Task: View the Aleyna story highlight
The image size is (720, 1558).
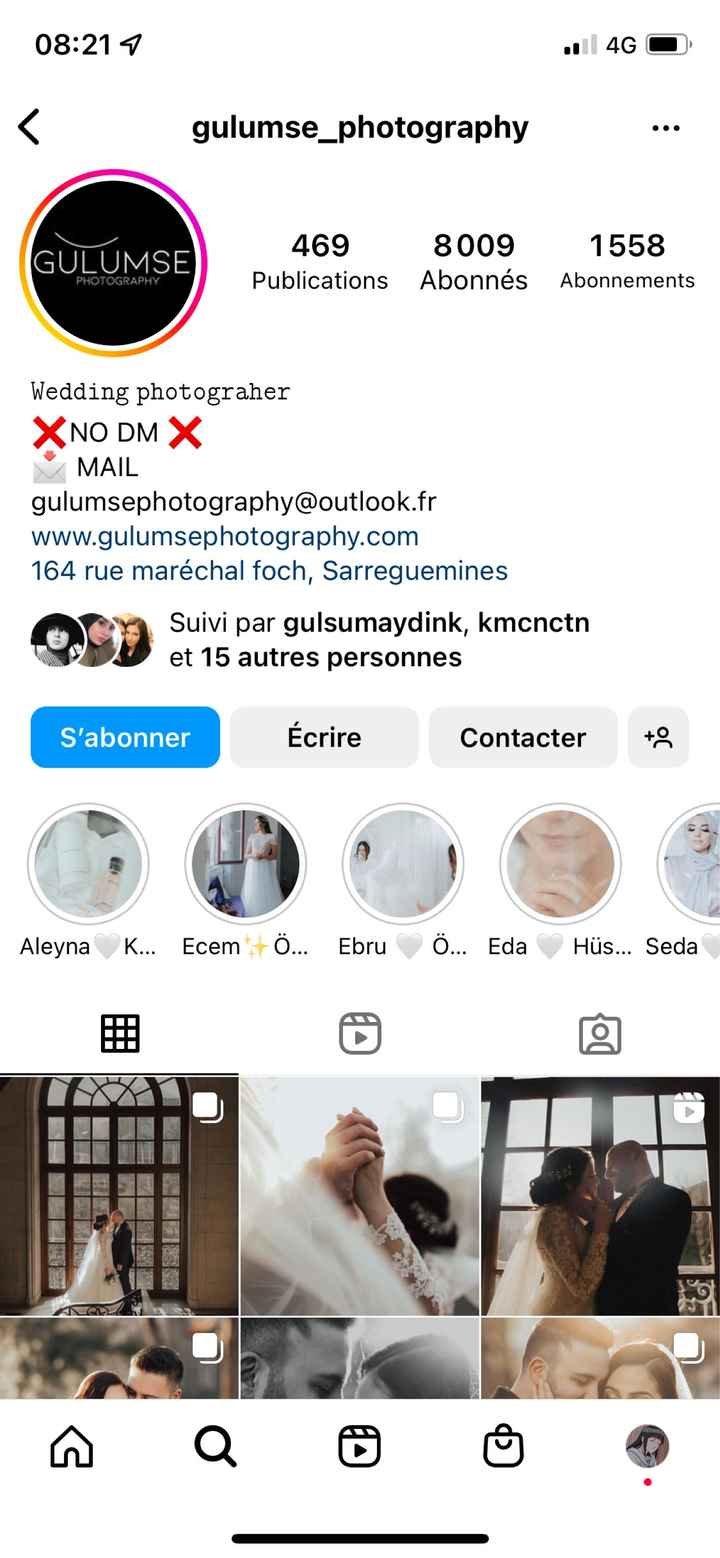Action: [x=88, y=863]
